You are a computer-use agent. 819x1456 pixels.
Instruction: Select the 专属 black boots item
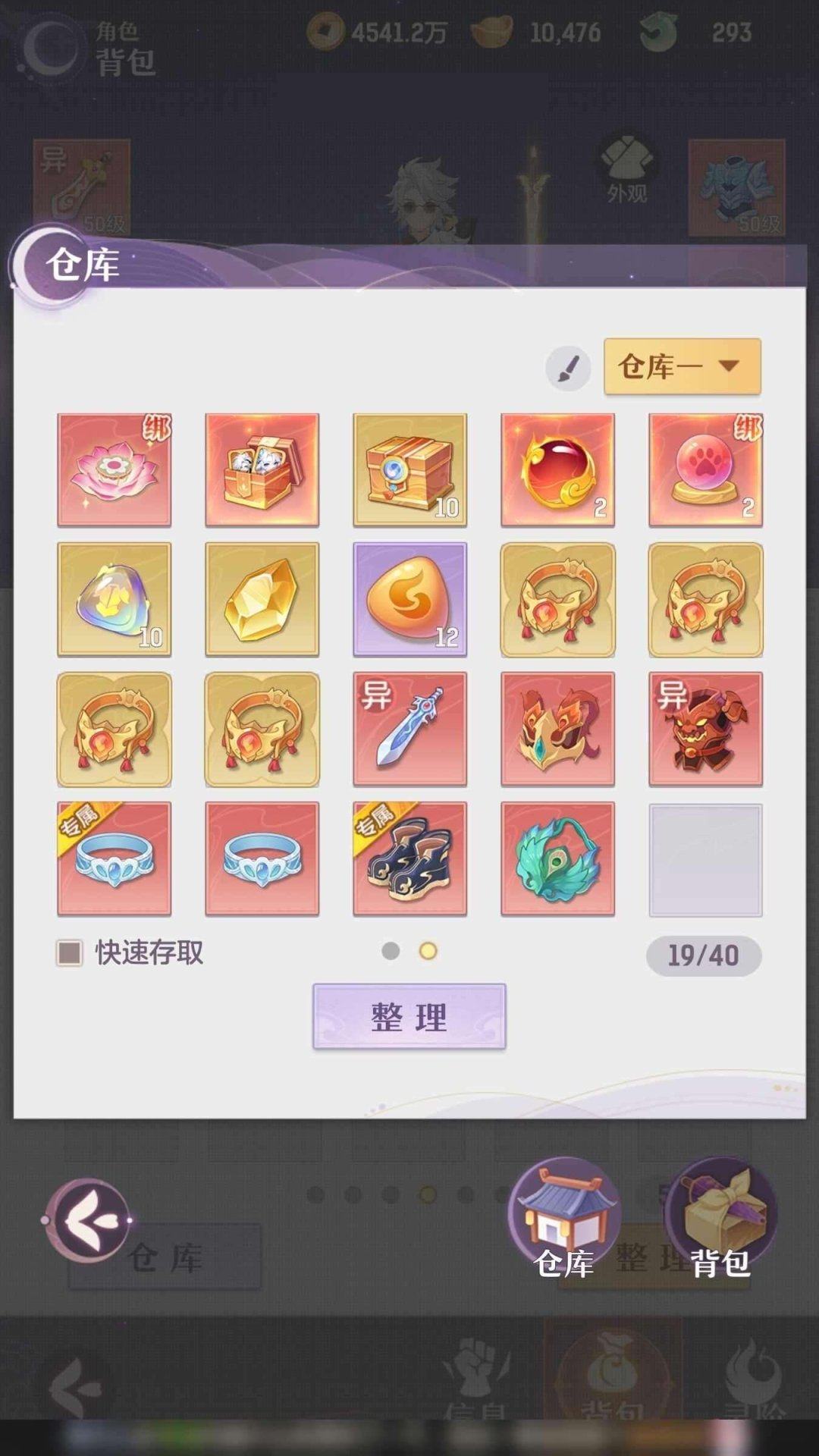click(409, 858)
